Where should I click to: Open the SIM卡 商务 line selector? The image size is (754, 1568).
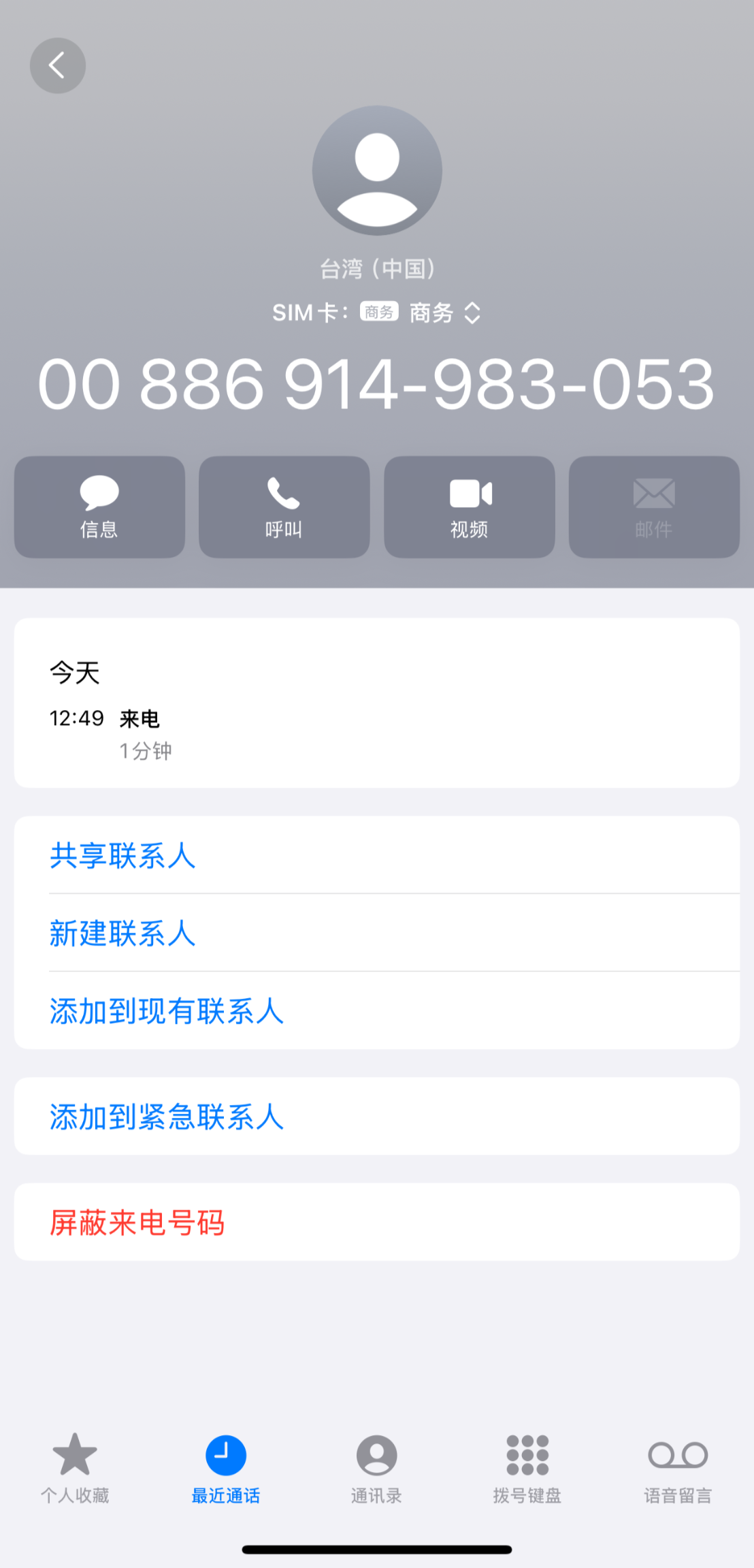pos(376,313)
